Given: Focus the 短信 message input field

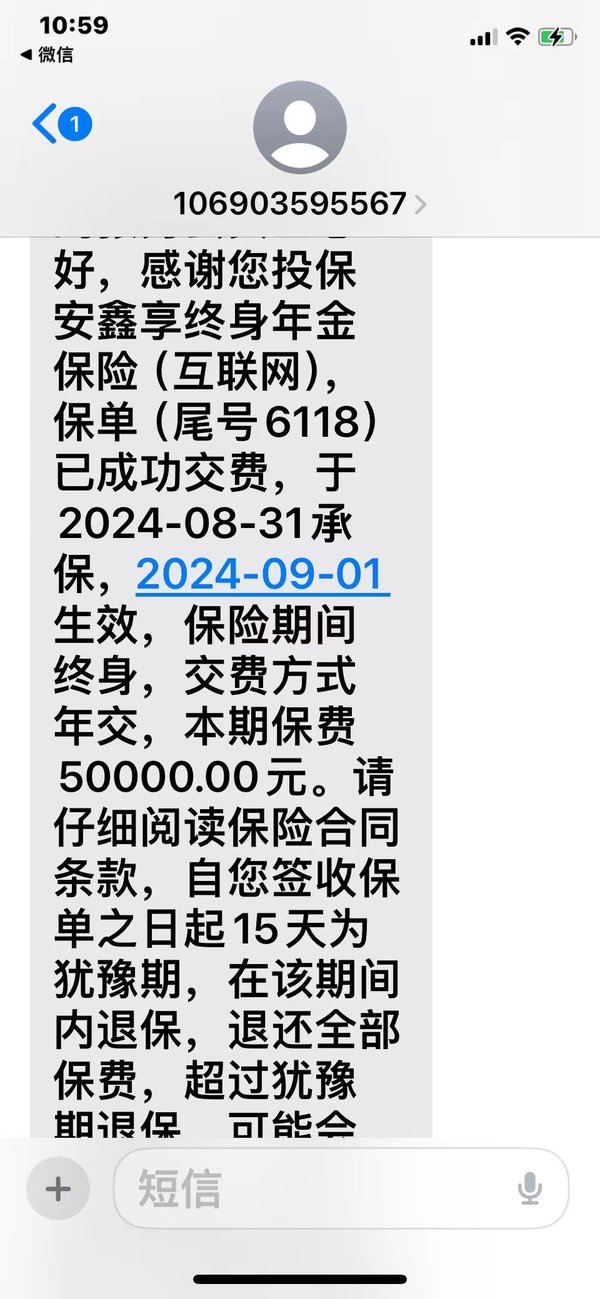Looking at the screenshot, I should [x=341, y=1188].
